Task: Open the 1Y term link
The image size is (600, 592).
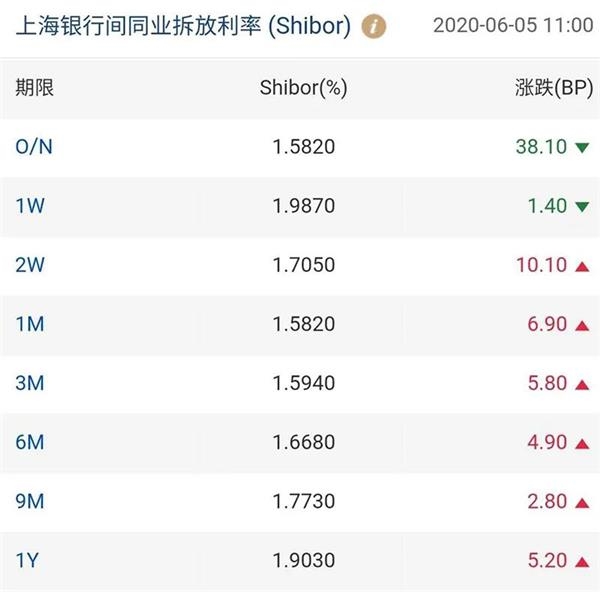Action: point(27,560)
